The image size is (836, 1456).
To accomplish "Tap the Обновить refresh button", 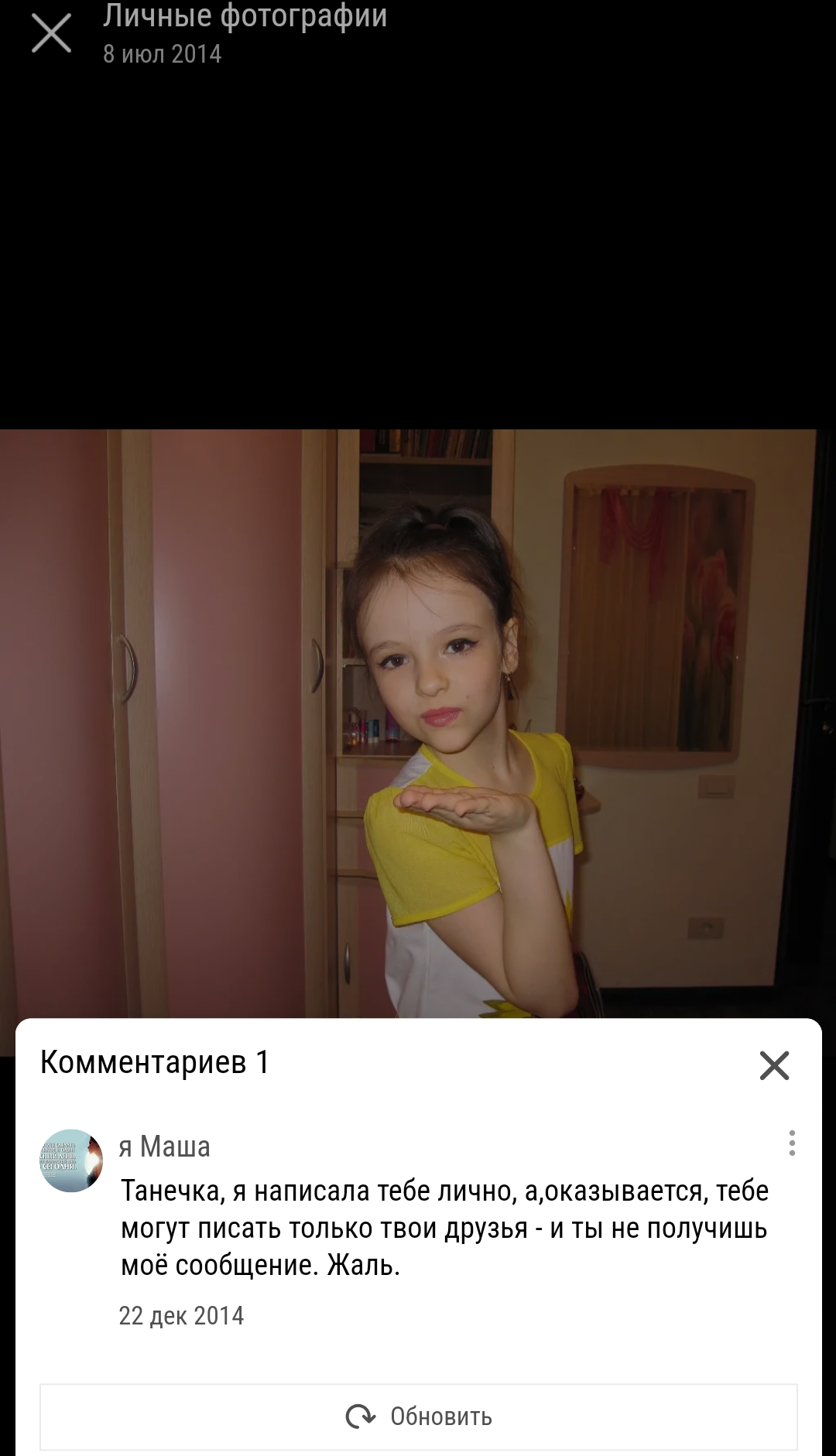I will [x=419, y=1417].
